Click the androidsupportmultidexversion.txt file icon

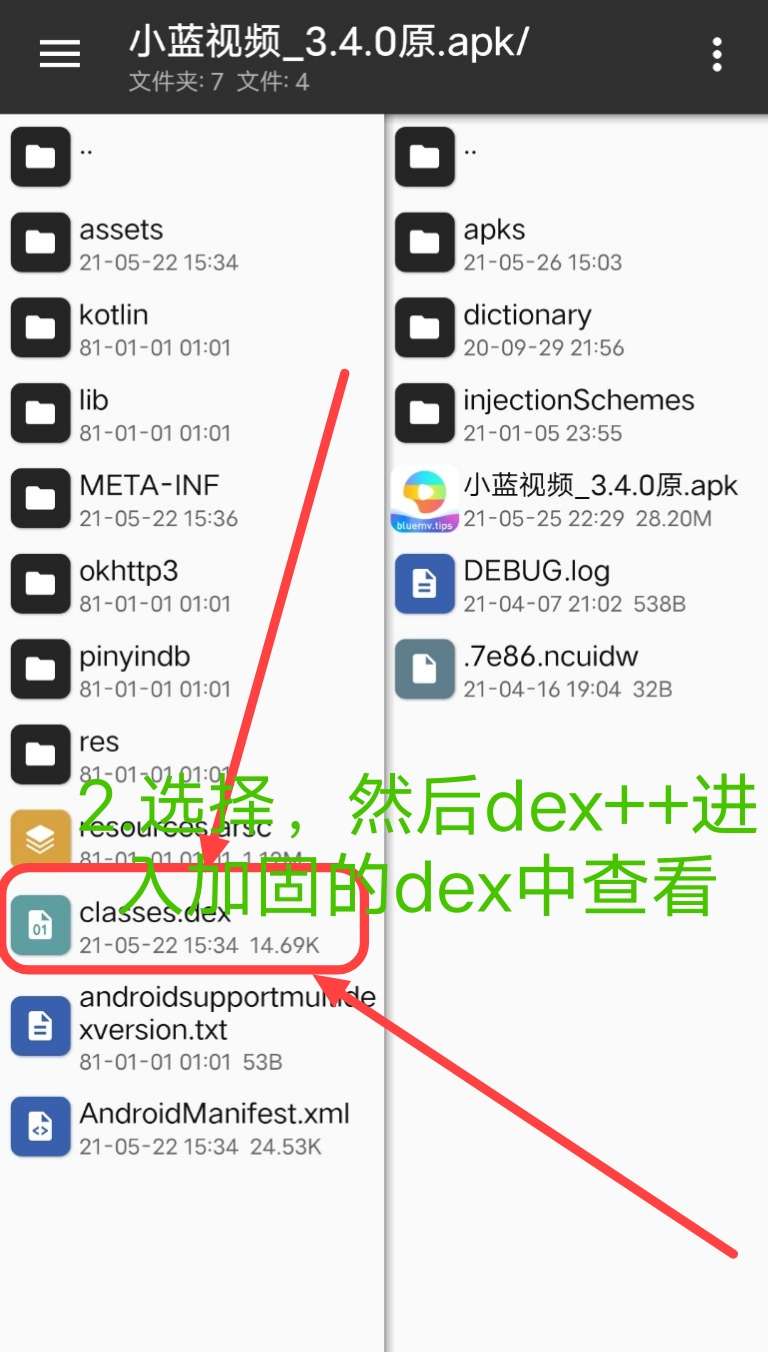[40, 1026]
